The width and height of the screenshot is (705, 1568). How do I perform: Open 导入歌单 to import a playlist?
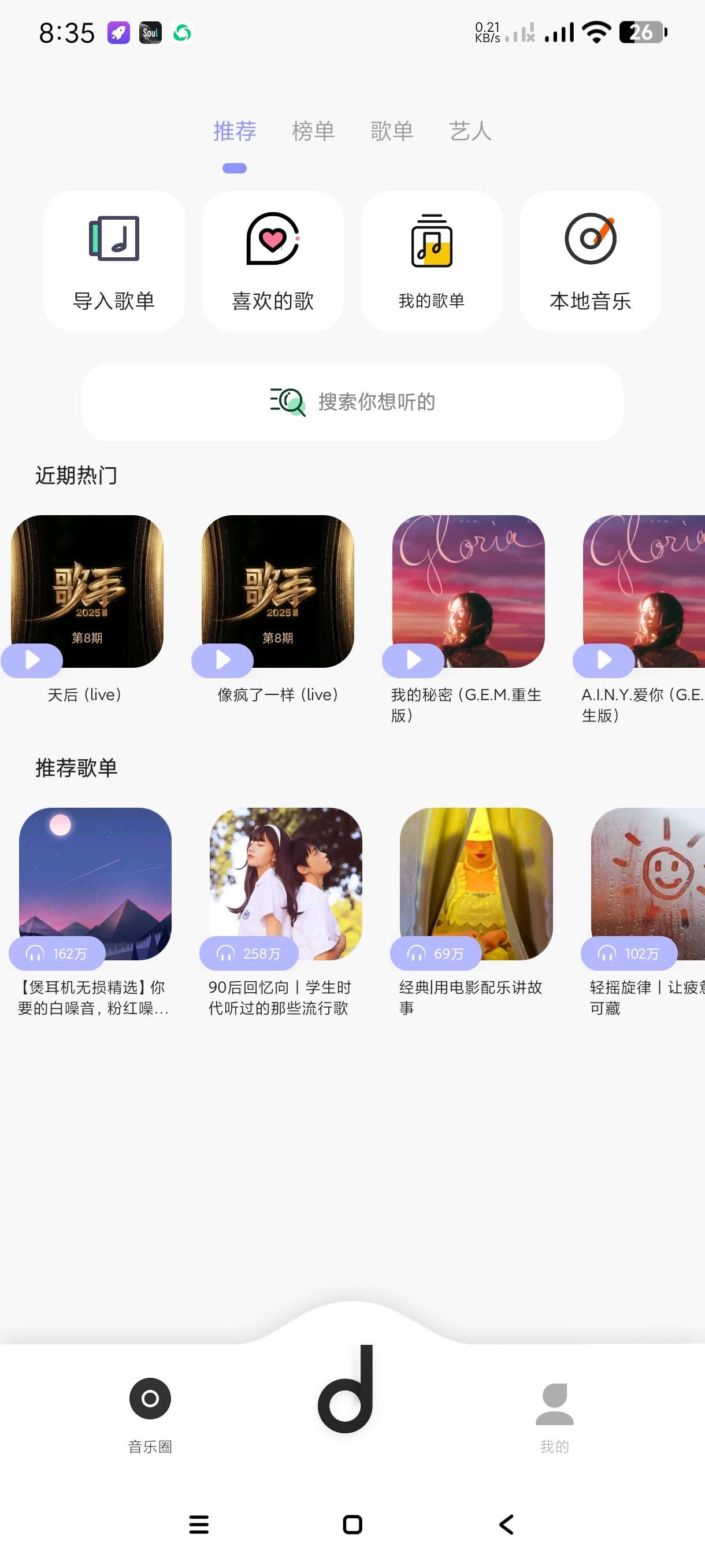[x=114, y=262]
